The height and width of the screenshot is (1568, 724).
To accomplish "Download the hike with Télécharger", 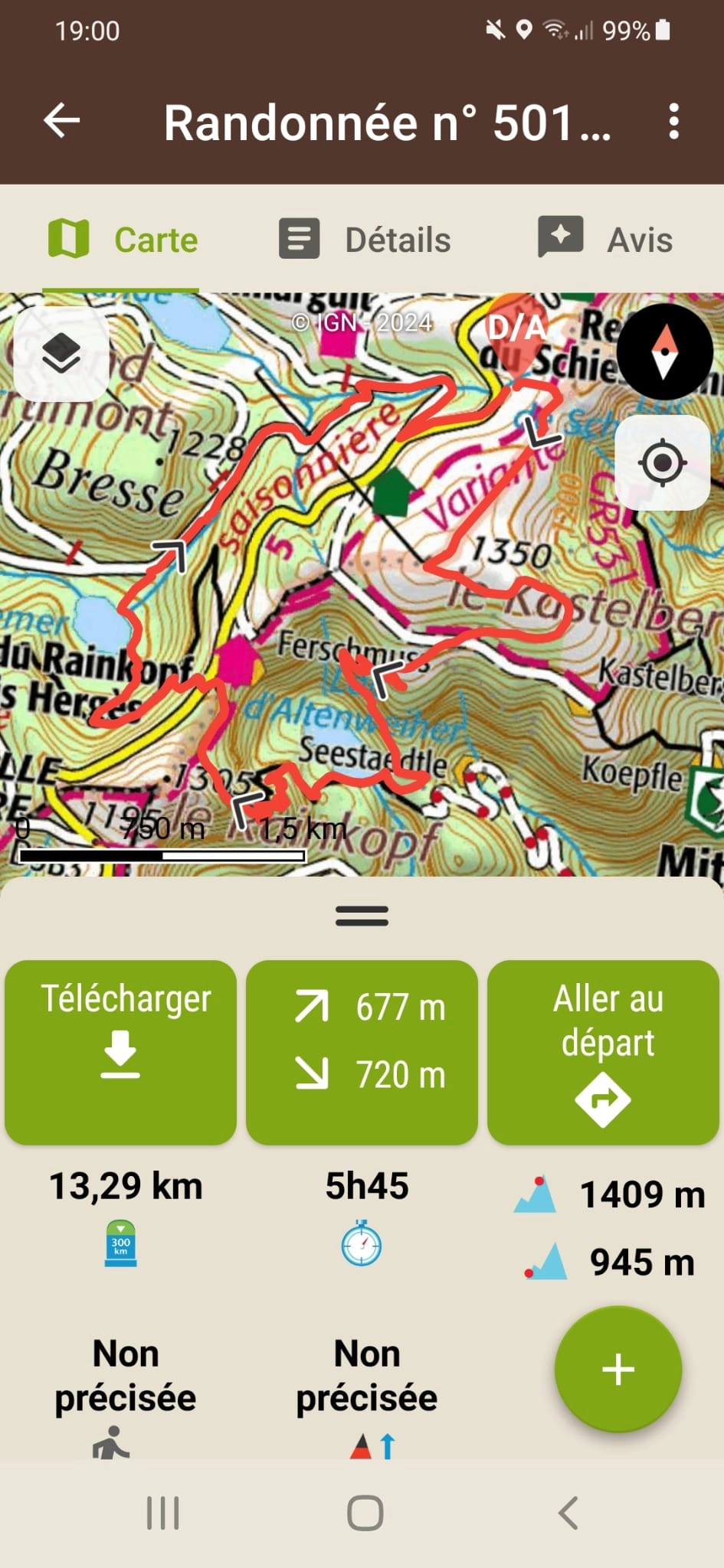I will coord(120,1052).
